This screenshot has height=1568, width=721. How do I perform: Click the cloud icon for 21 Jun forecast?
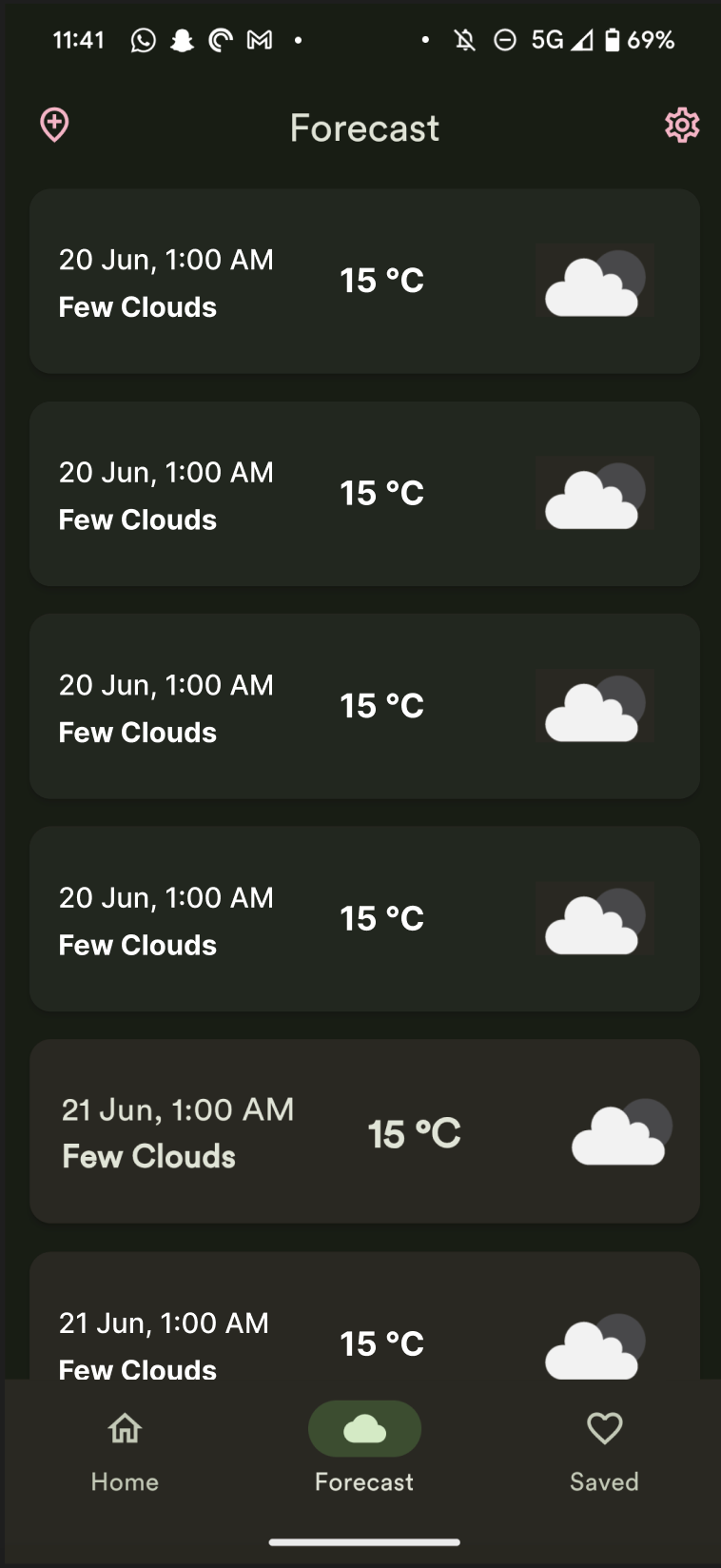619,1132
